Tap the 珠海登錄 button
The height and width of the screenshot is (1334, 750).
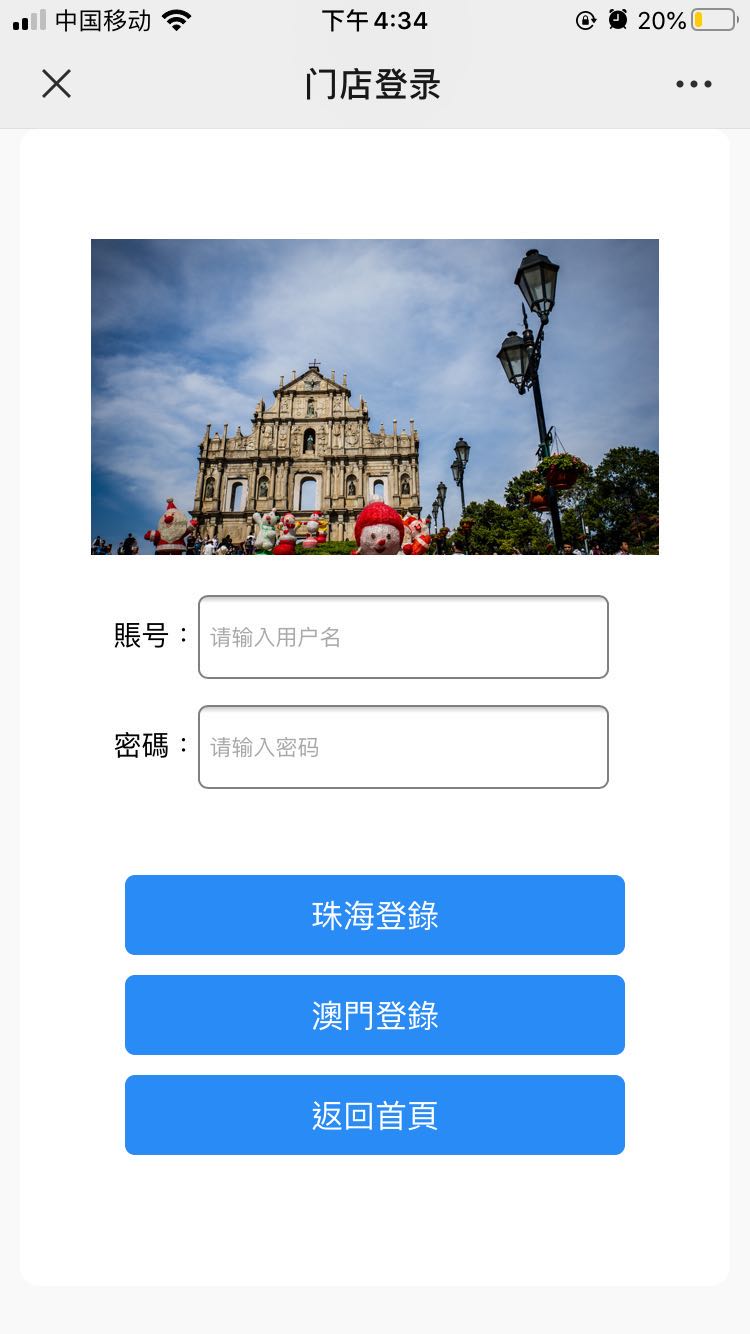pos(375,915)
